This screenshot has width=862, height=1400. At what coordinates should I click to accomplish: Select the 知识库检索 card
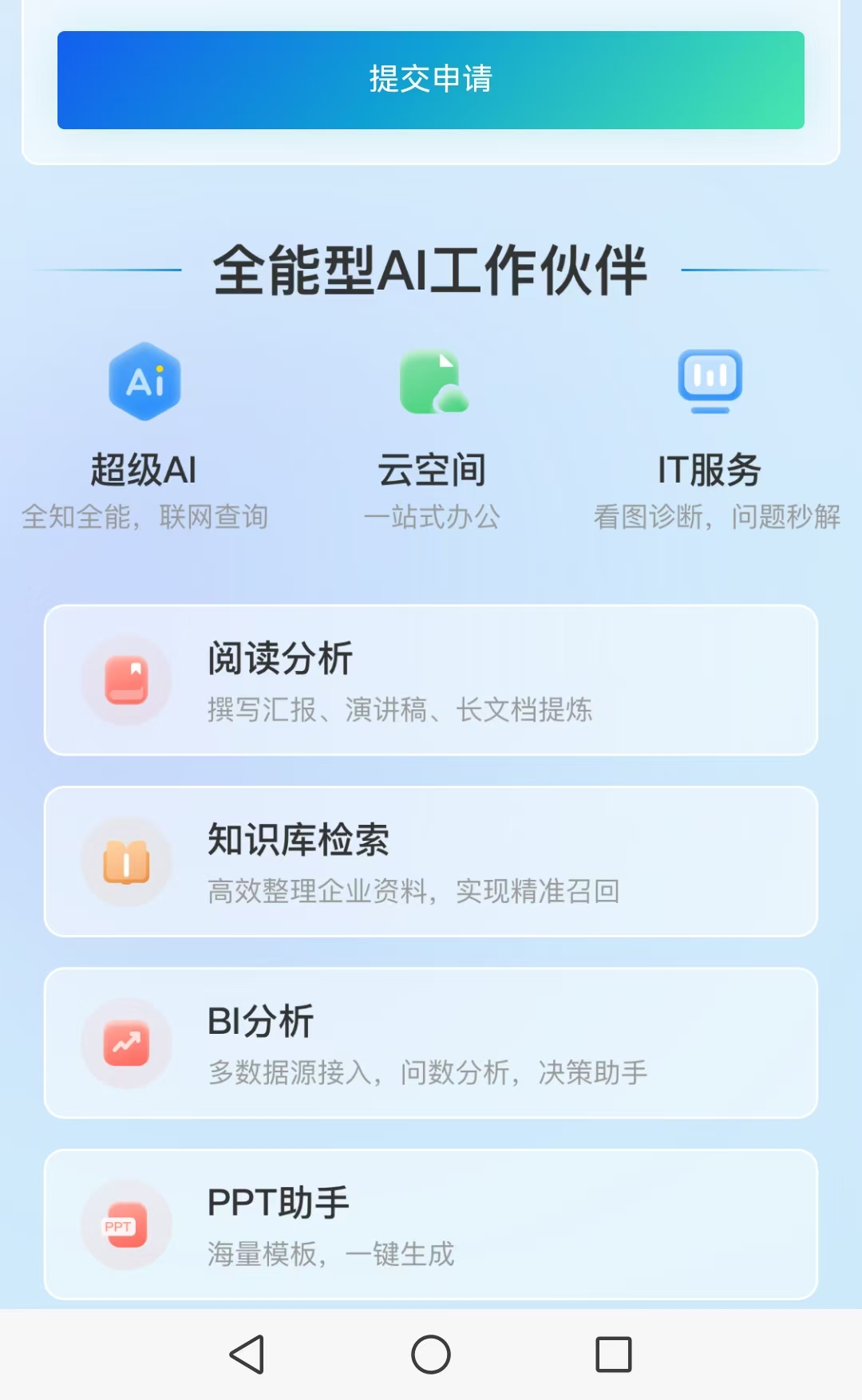[x=431, y=862]
